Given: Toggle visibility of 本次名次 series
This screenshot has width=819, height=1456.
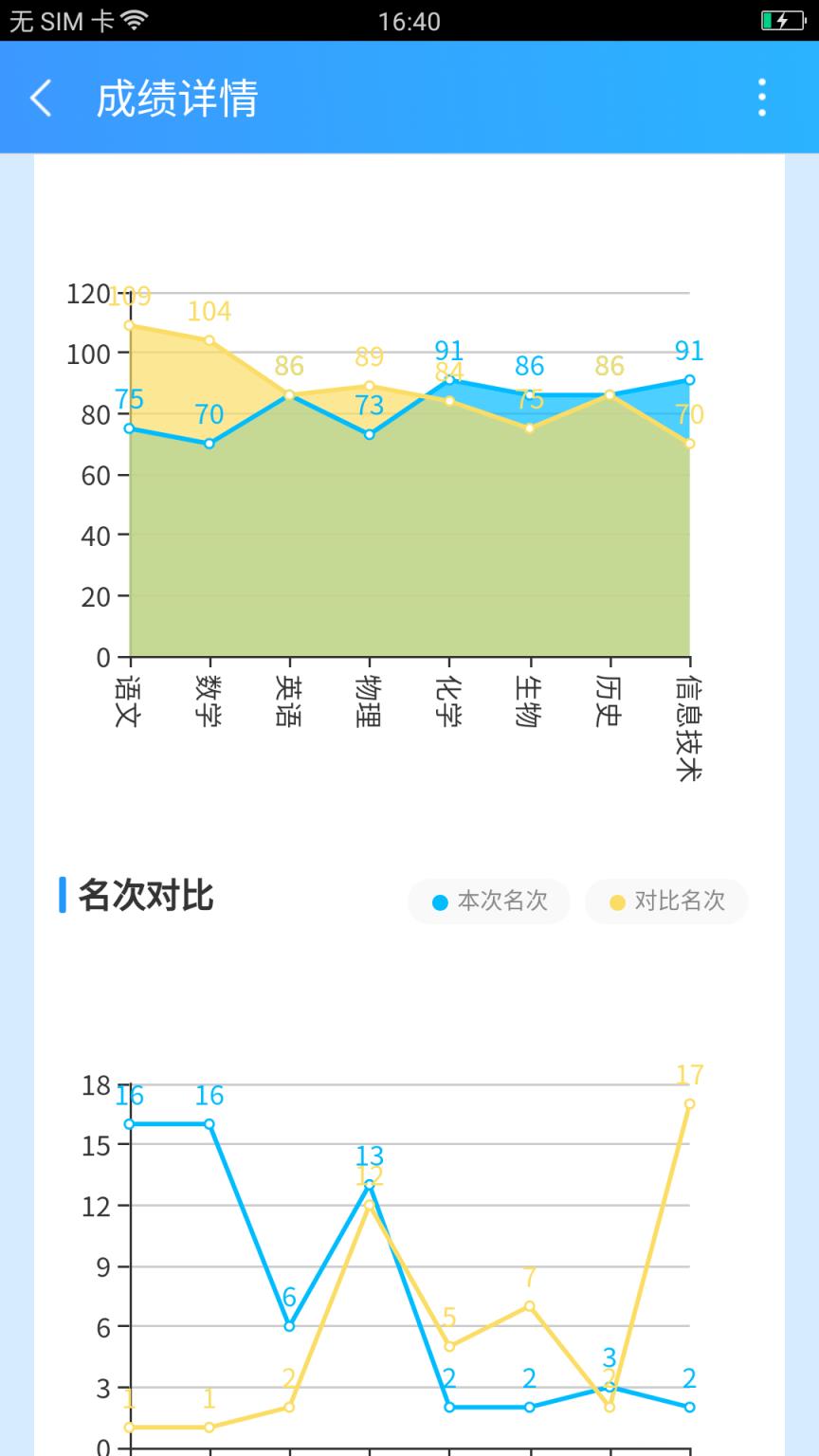Looking at the screenshot, I should click(489, 902).
